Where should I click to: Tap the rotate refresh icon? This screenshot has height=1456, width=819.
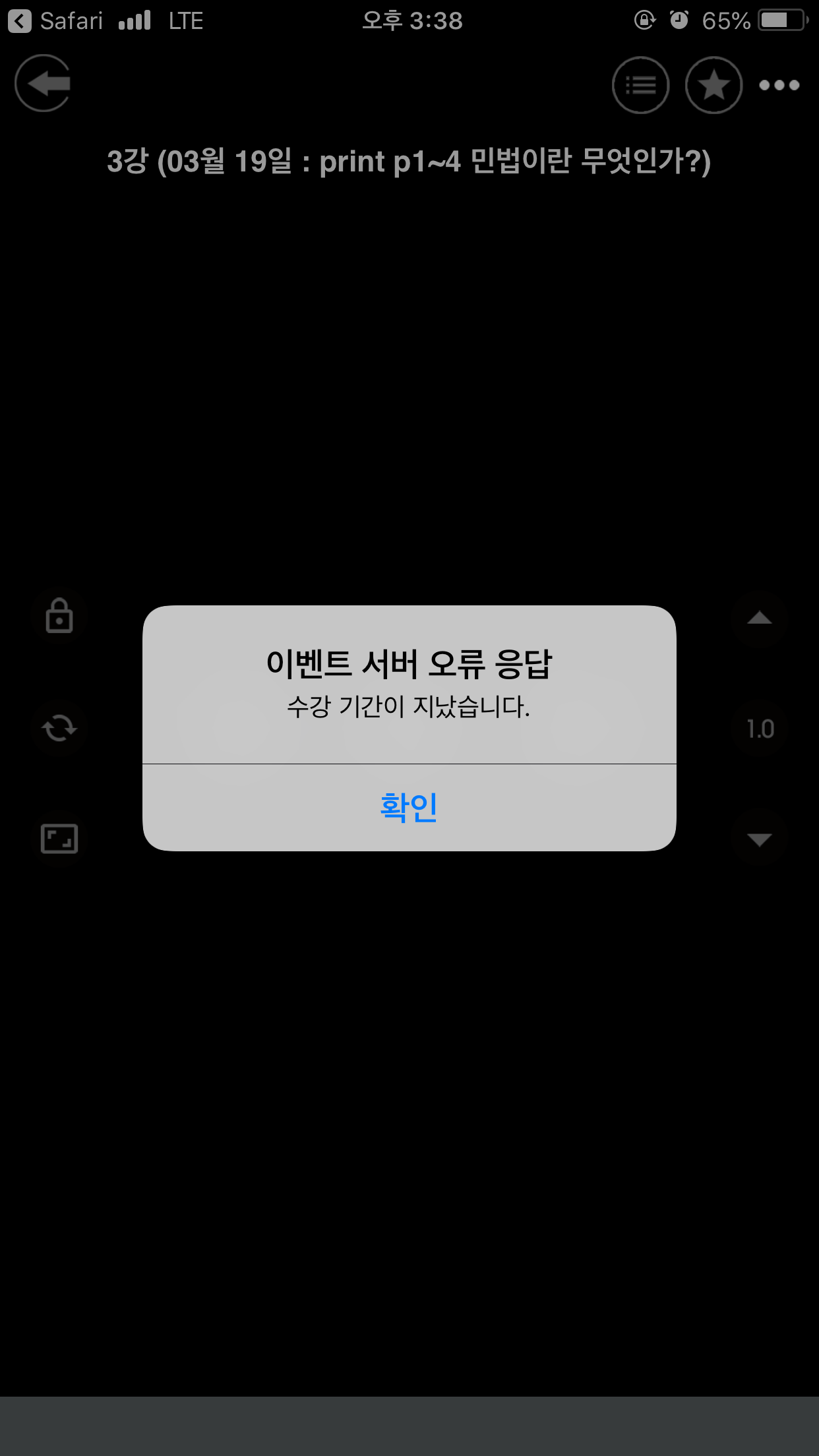tap(59, 728)
